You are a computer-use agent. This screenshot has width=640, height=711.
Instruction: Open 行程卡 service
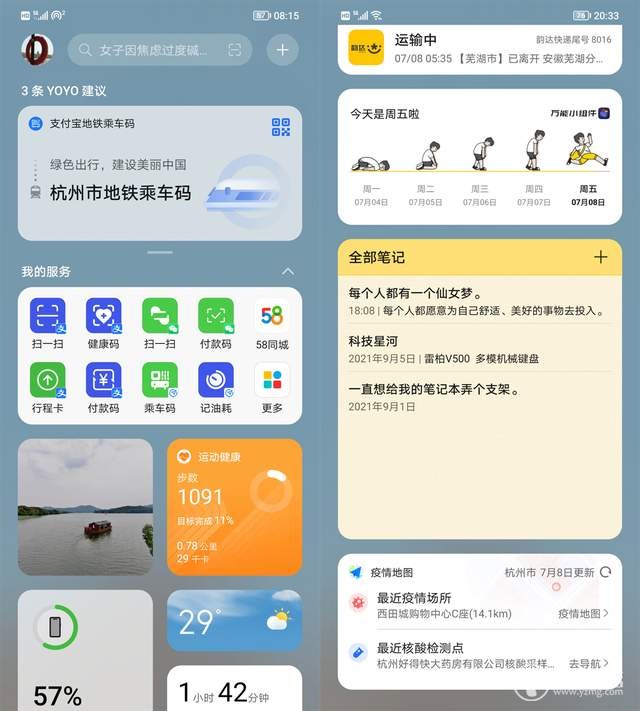tap(47, 387)
